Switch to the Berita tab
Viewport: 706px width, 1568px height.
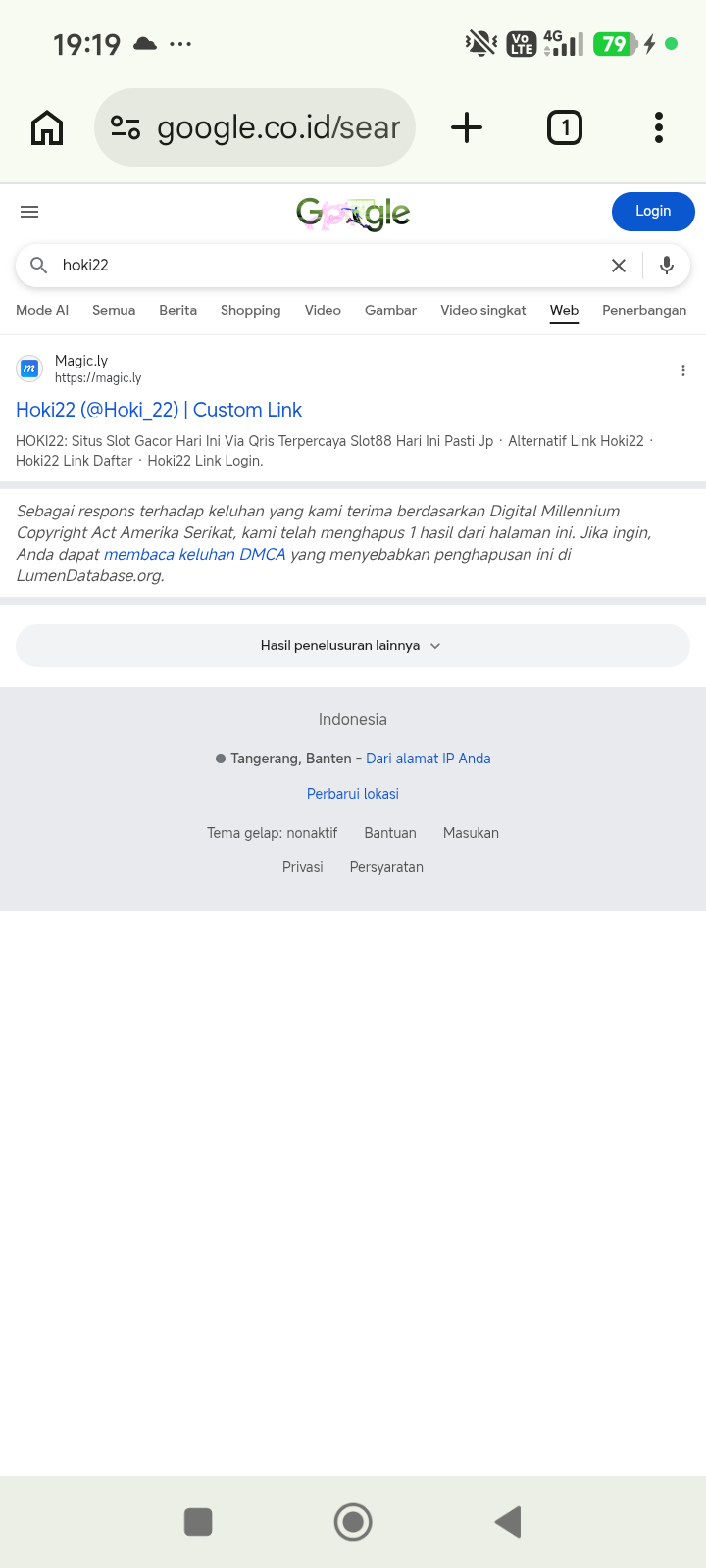[x=177, y=310]
